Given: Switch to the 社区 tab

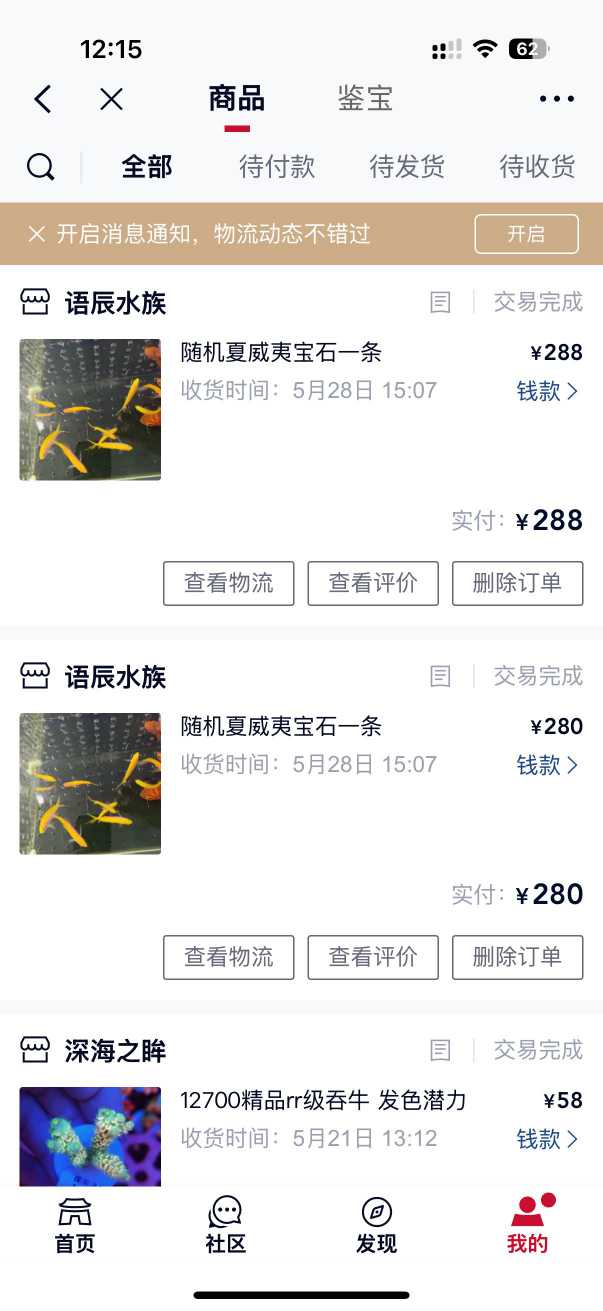Looking at the screenshot, I should pyautogui.click(x=226, y=1225).
